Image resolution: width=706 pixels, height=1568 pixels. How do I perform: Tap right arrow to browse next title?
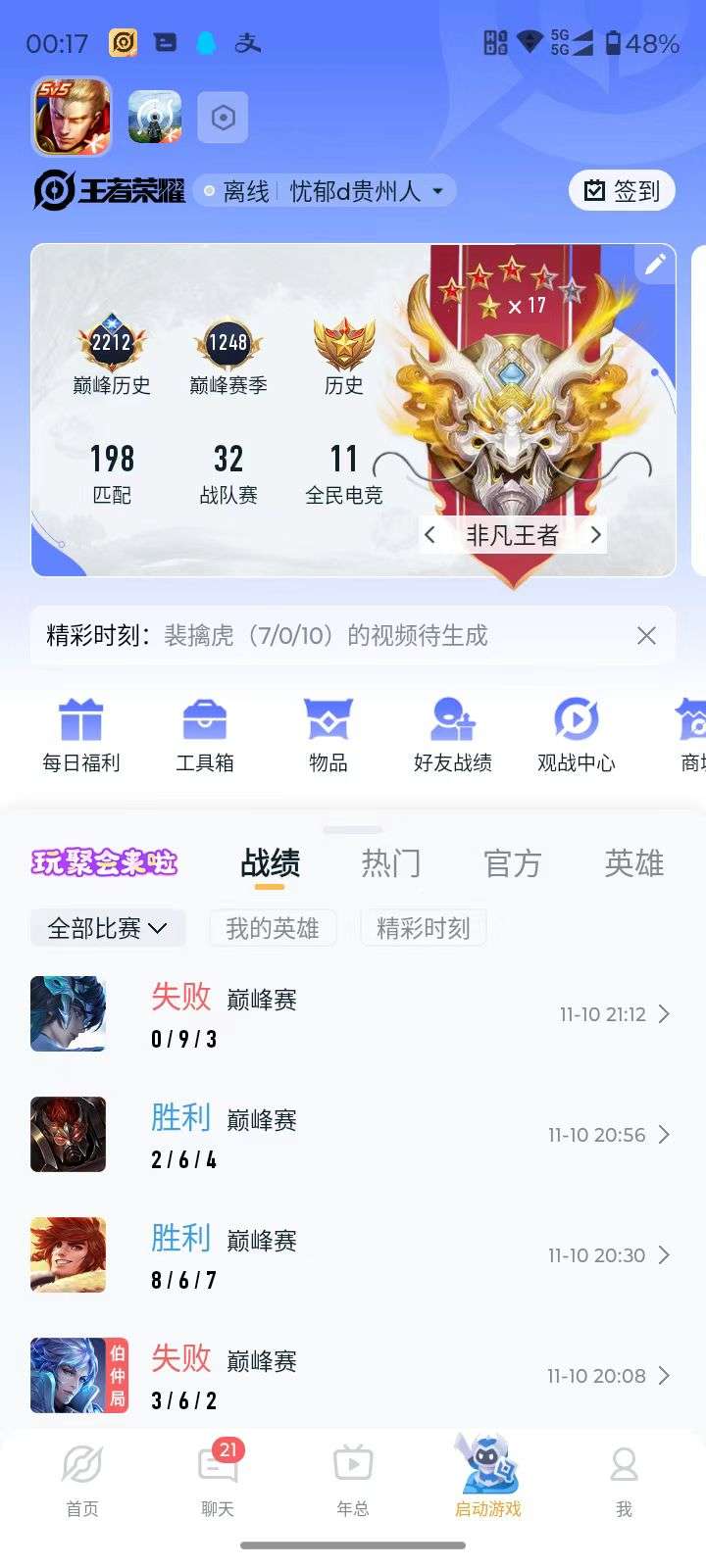(595, 535)
